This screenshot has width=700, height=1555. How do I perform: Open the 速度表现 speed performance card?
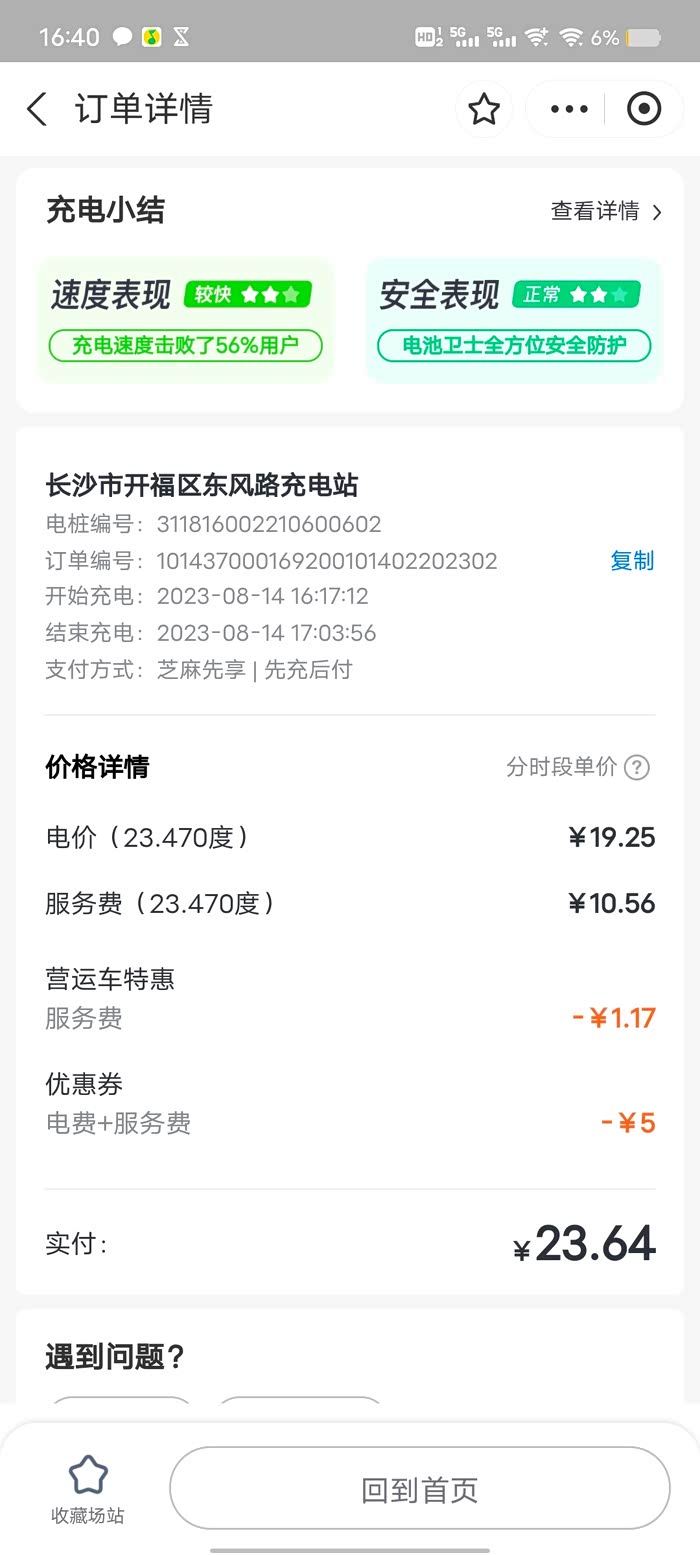(x=185, y=320)
